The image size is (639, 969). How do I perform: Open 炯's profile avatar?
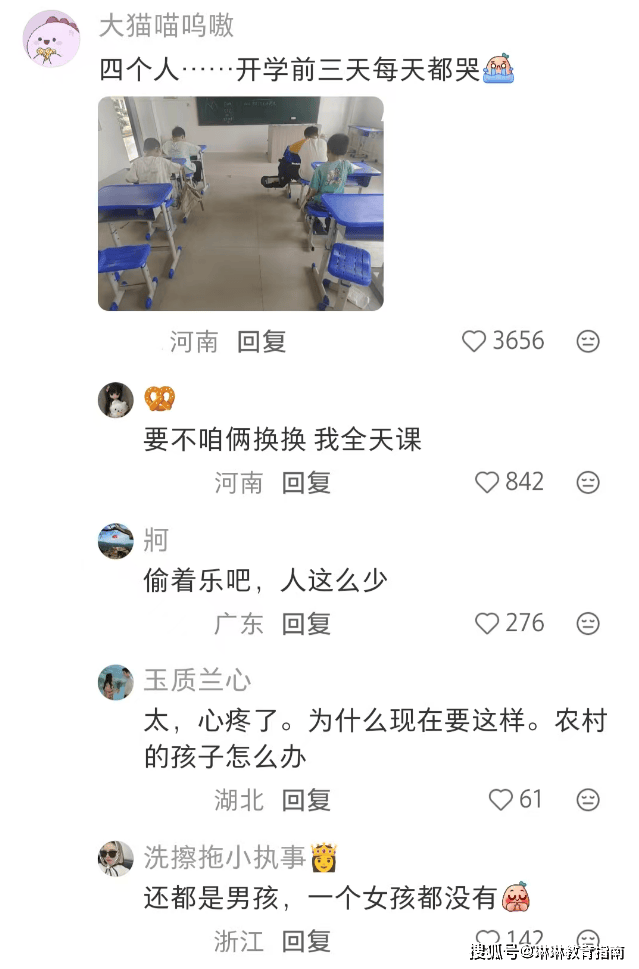(x=116, y=542)
